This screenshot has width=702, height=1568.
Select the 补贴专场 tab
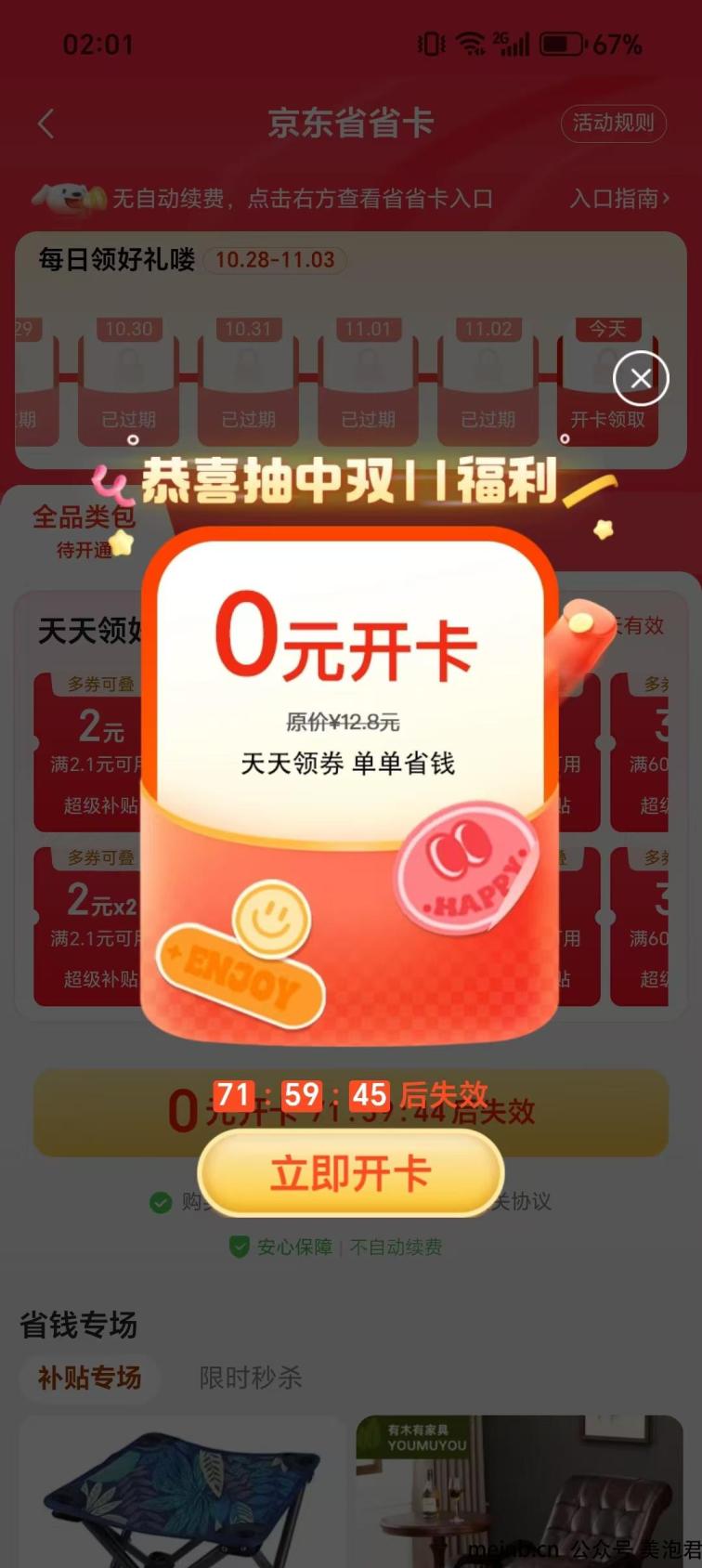point(90,1377)
